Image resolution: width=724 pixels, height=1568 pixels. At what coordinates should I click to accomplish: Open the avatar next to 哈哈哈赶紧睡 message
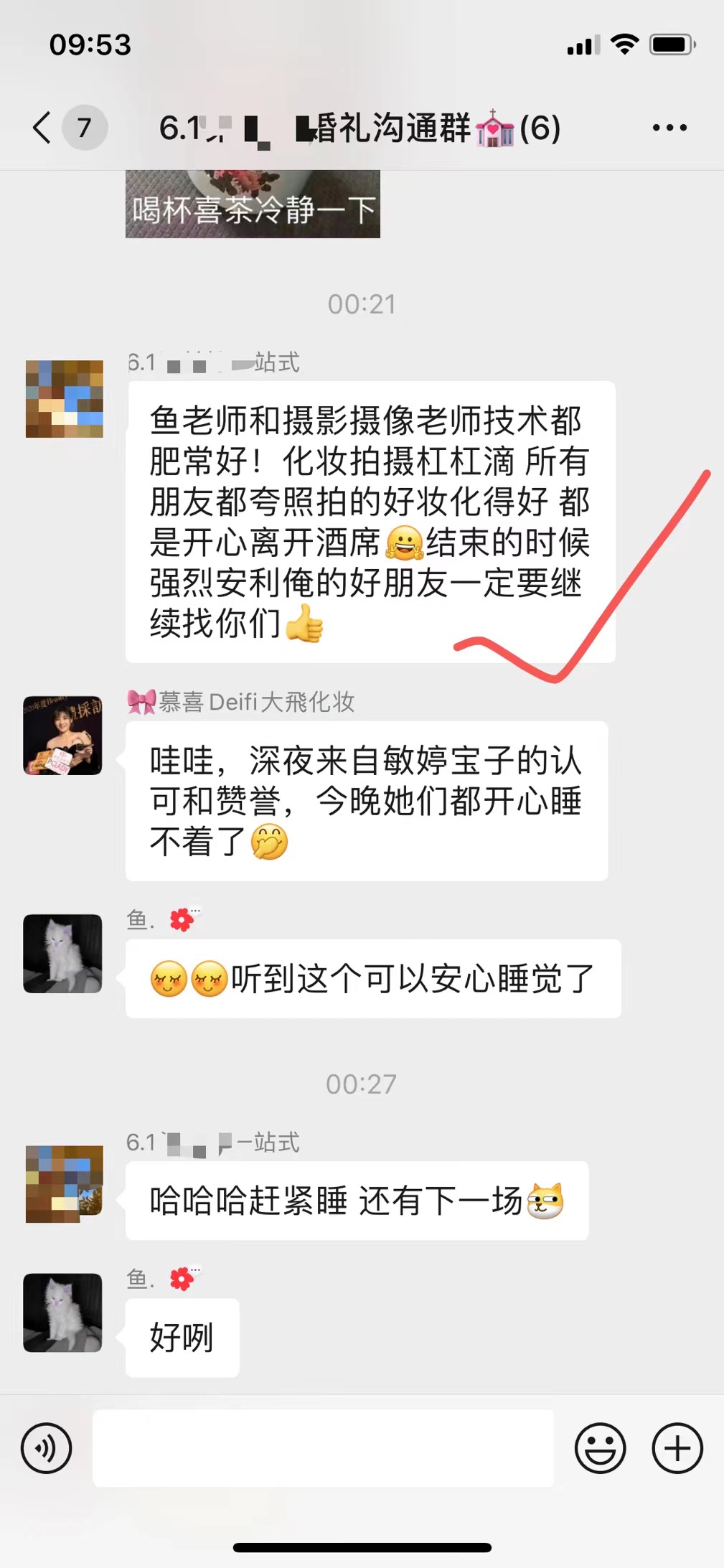pos(65,1184)
